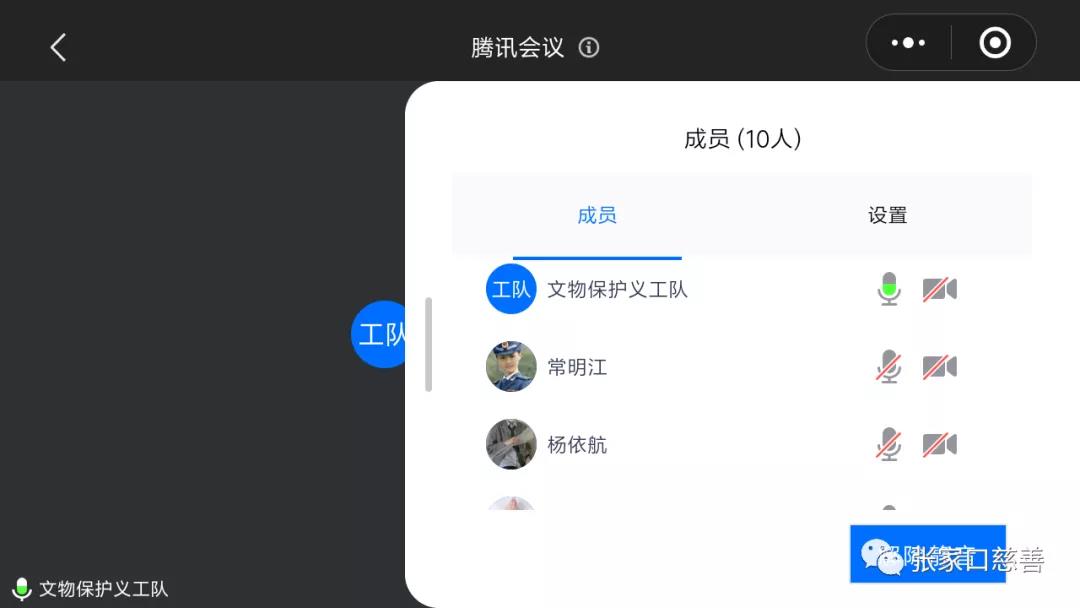Tap 杨依航's muted microphone icon

(888, 445)
